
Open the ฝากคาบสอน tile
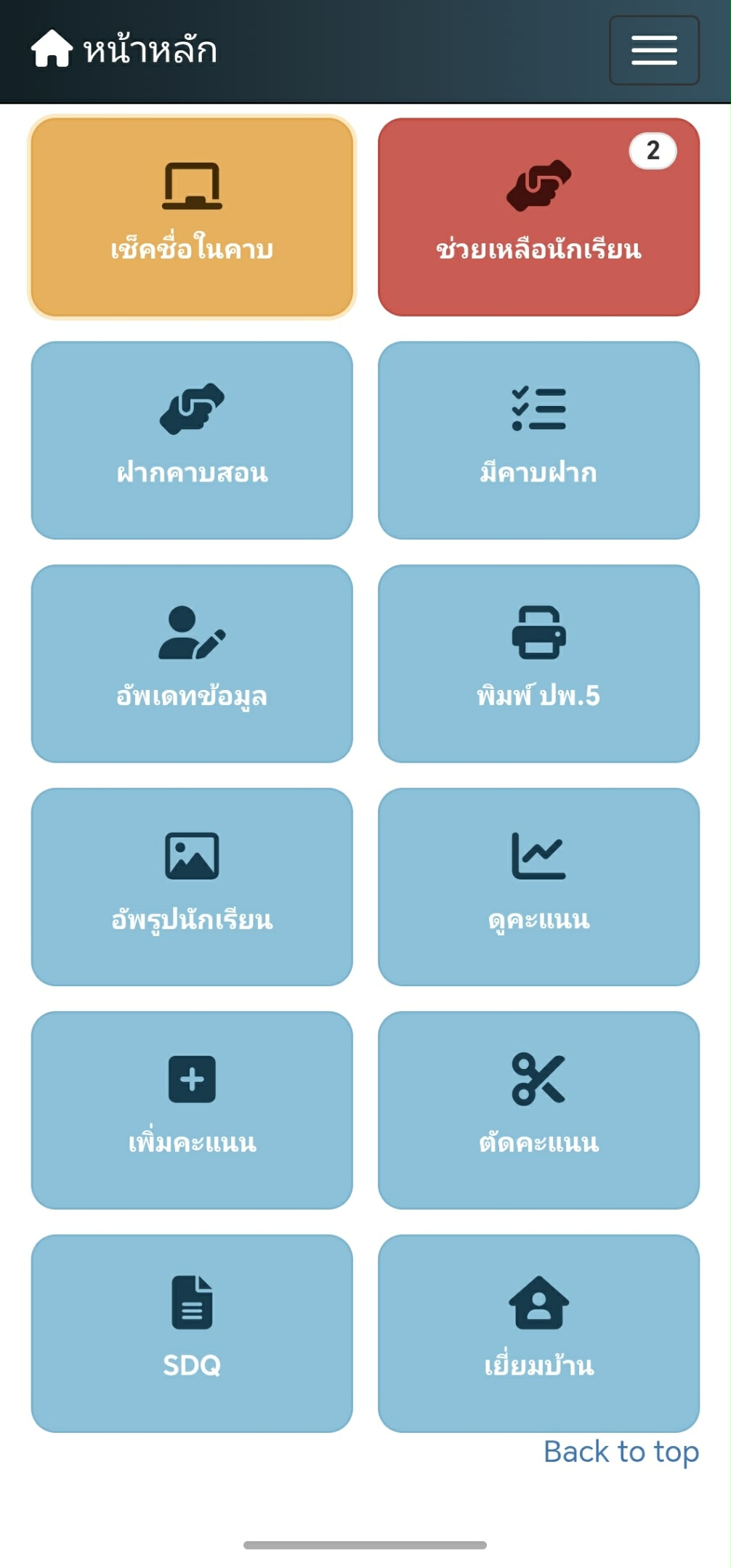click(x=192, y=439)
